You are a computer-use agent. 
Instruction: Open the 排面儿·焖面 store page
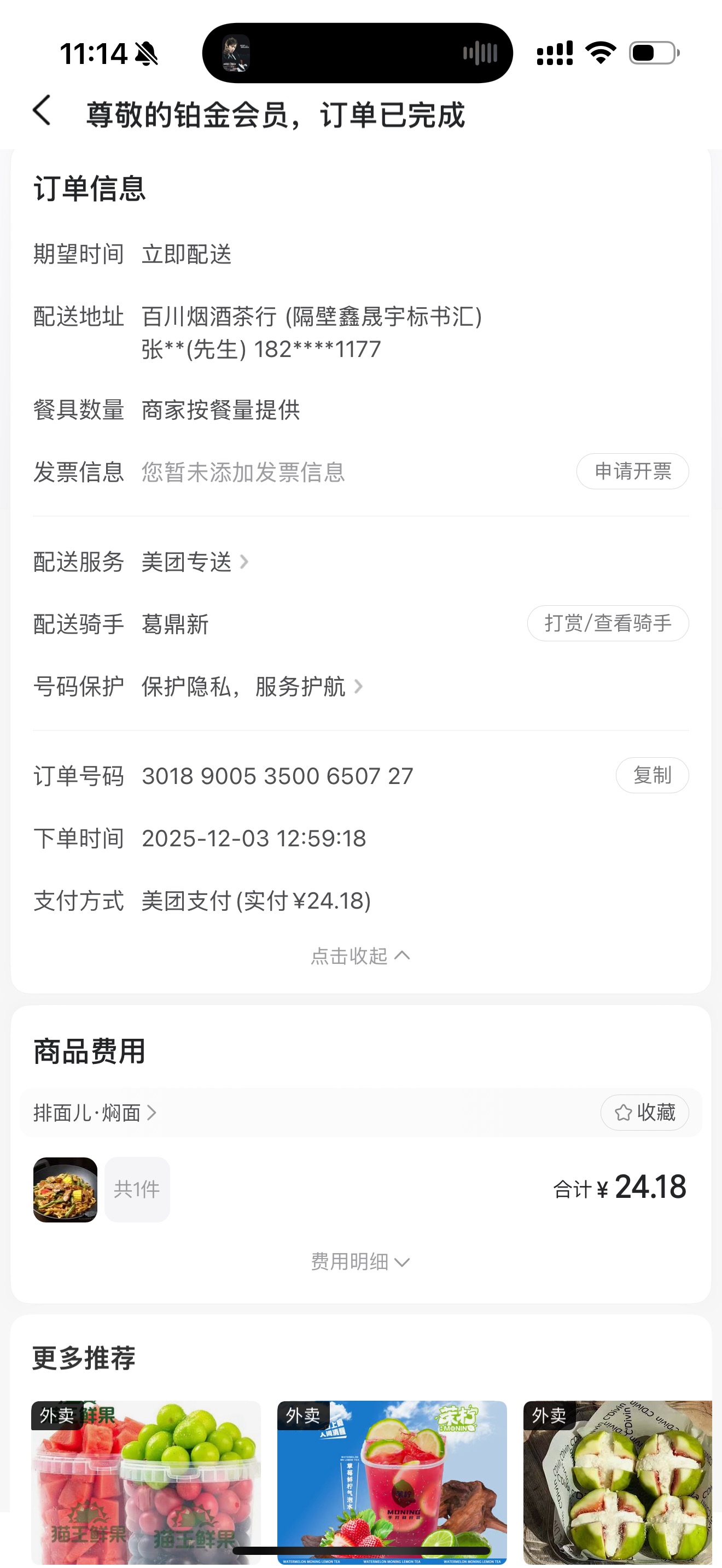(95, 1113)
